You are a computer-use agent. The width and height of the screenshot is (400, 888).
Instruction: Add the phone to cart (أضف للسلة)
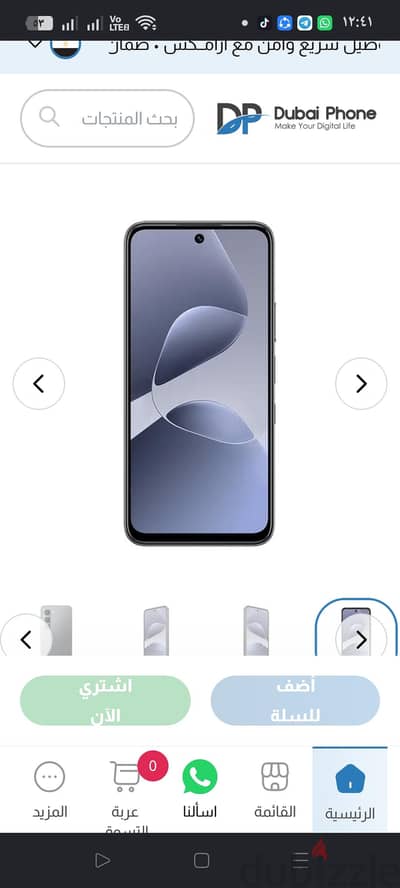[295, 700]
